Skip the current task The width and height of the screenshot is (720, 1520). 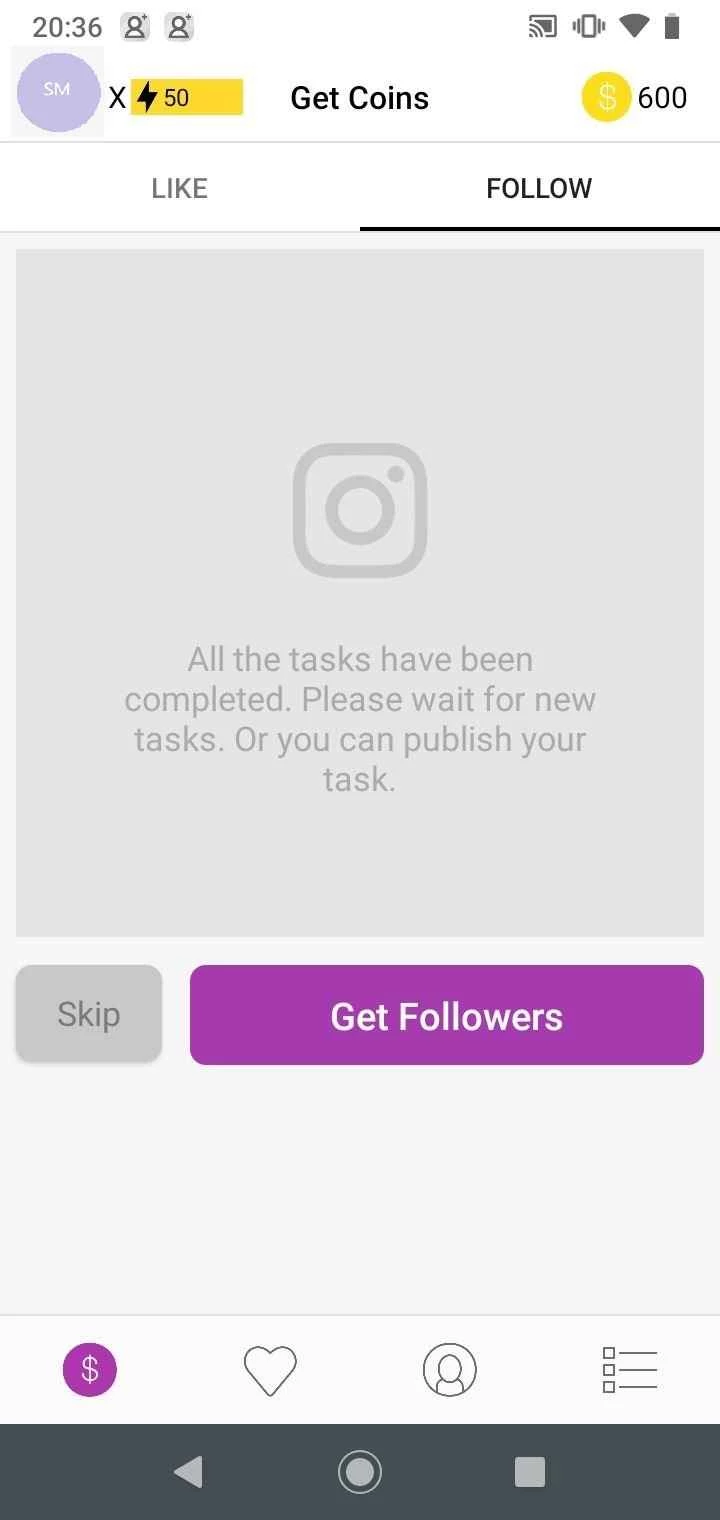click(x=88, y=1013)
